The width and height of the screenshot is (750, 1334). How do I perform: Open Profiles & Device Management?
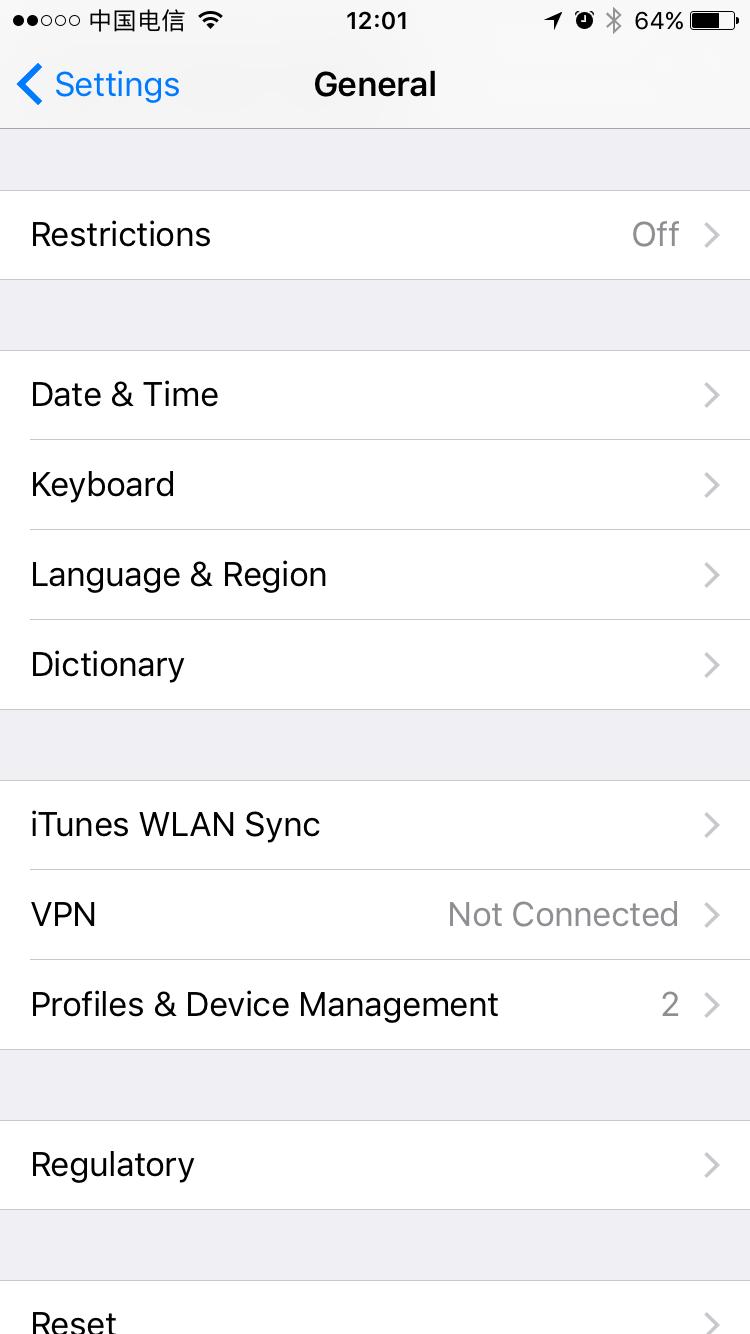[375, 1004]
